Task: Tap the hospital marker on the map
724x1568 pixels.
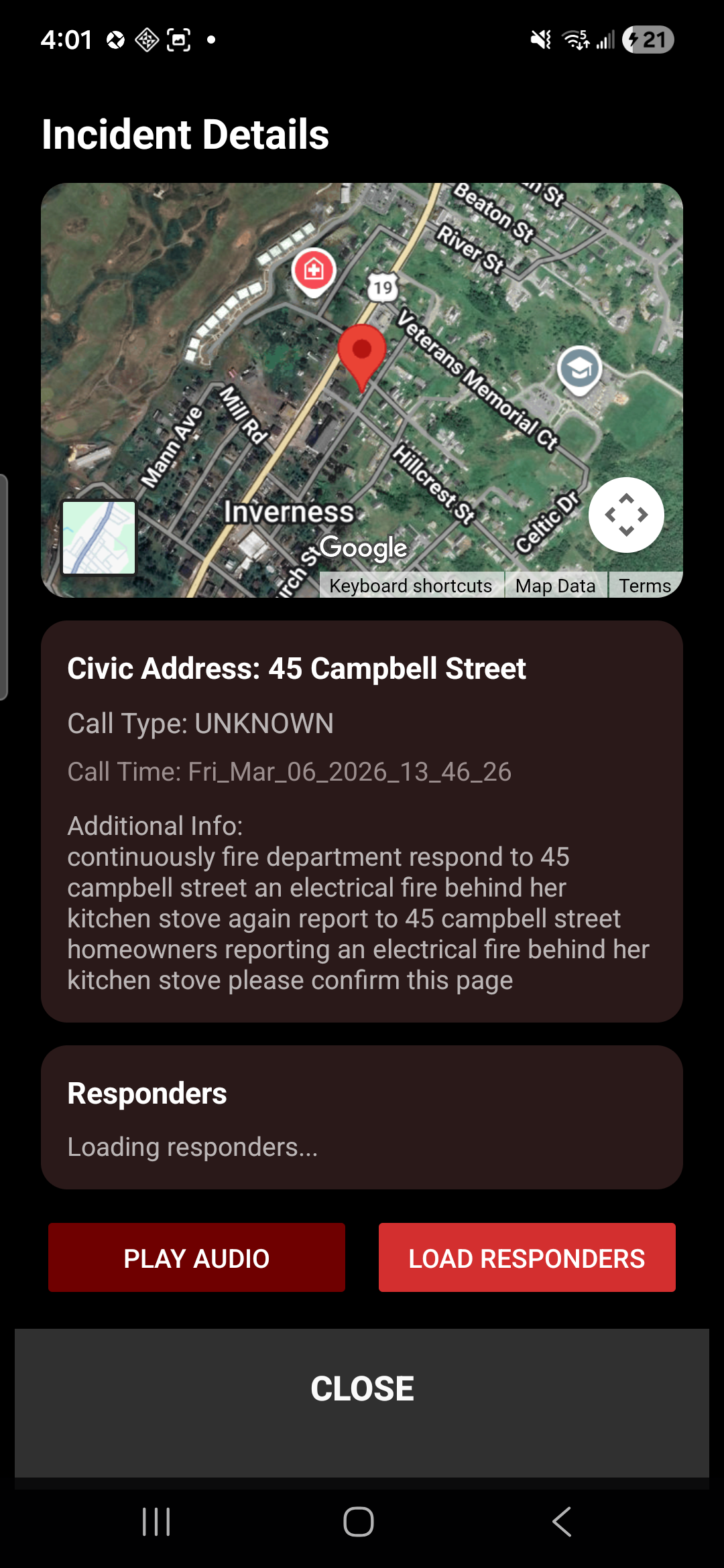Action: point(314,271)
